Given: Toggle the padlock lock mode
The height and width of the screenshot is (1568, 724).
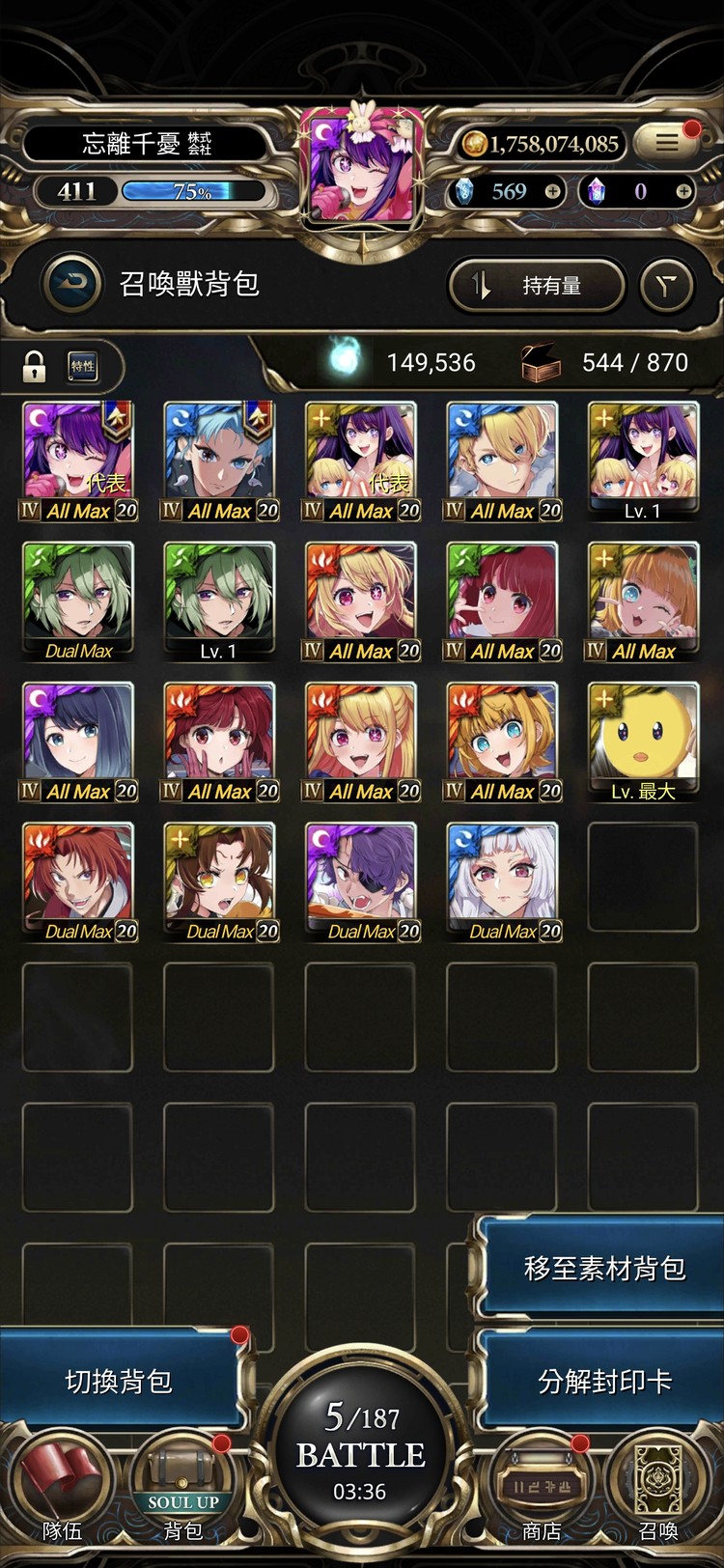Looking at the screenshot, I should pos(34,366).
